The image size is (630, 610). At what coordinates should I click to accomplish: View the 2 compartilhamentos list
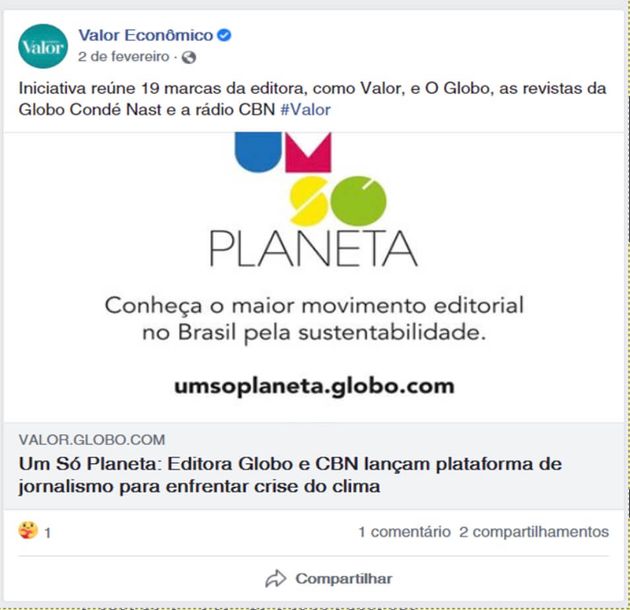534,532
